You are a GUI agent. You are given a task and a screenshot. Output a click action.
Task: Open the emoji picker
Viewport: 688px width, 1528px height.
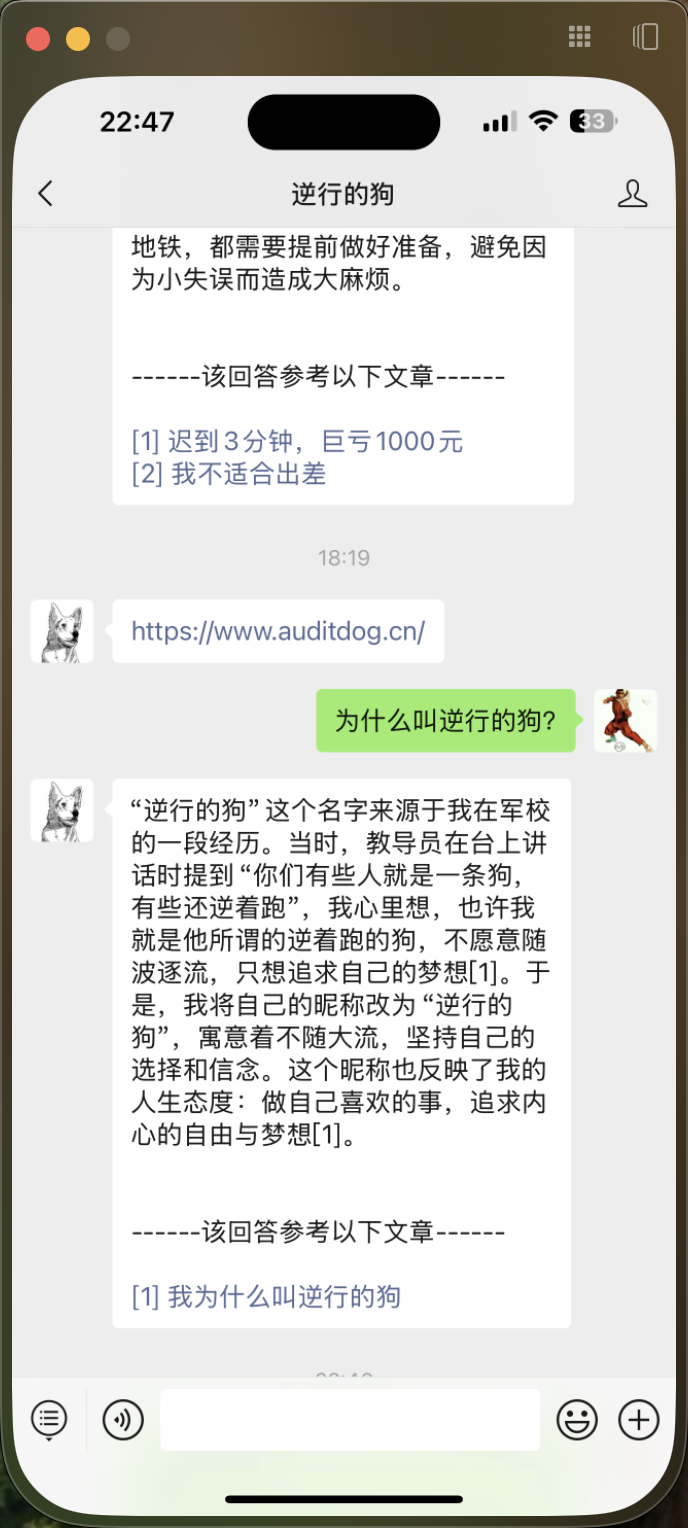(577, 1420)
